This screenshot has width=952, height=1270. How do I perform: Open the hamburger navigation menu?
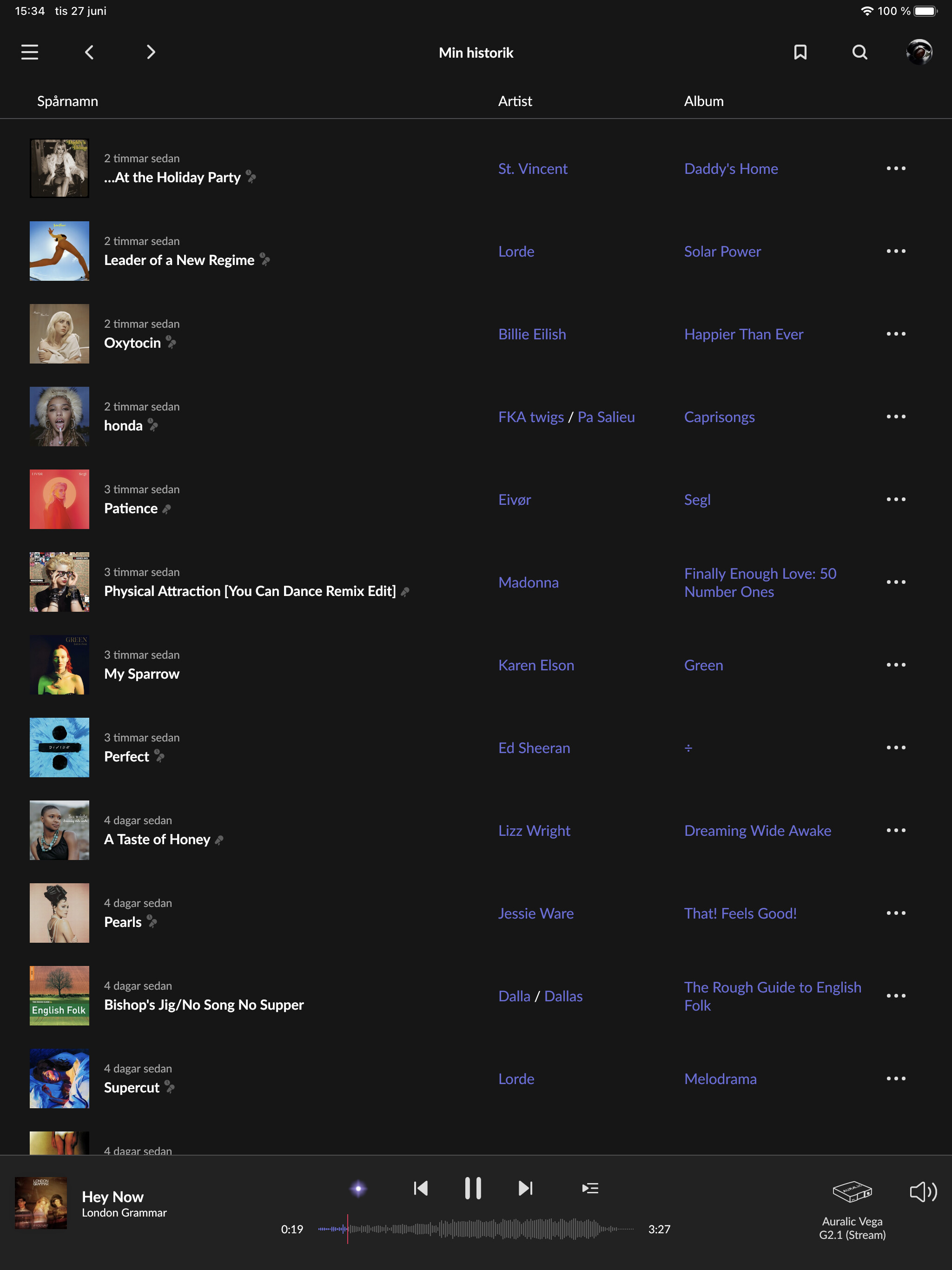[x=30, y=52]
